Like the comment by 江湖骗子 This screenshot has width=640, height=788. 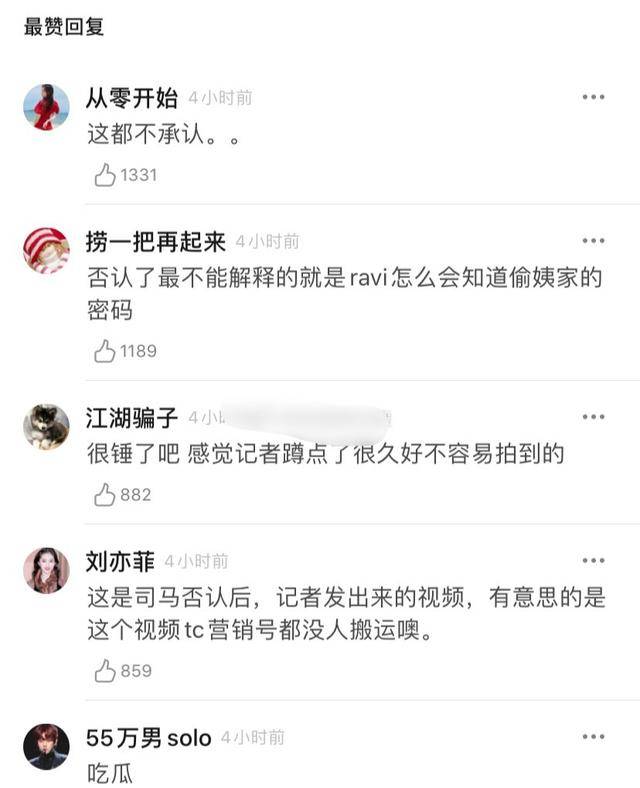pyautogui.click(x=106, y=495)
